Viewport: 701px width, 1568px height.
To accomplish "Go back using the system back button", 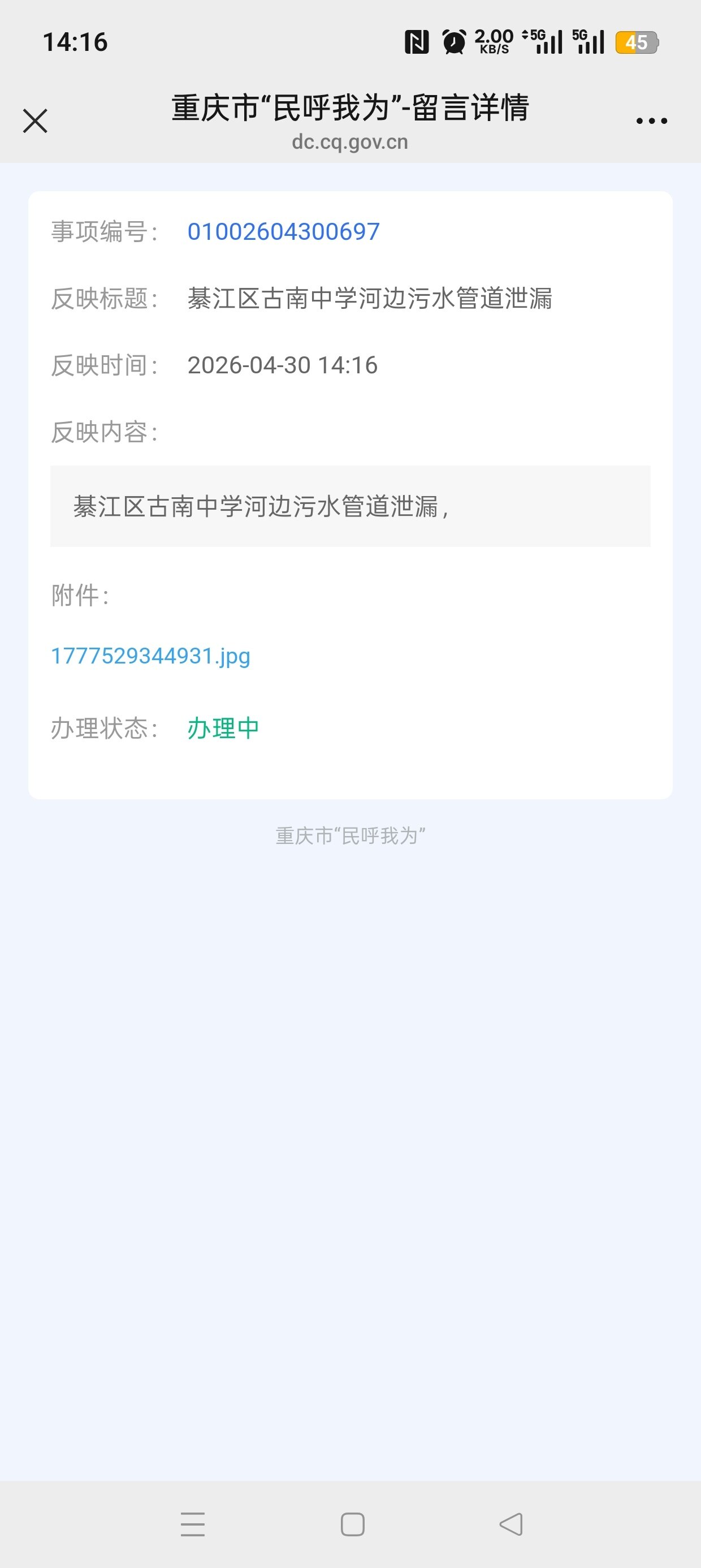I will [511, 1524].
